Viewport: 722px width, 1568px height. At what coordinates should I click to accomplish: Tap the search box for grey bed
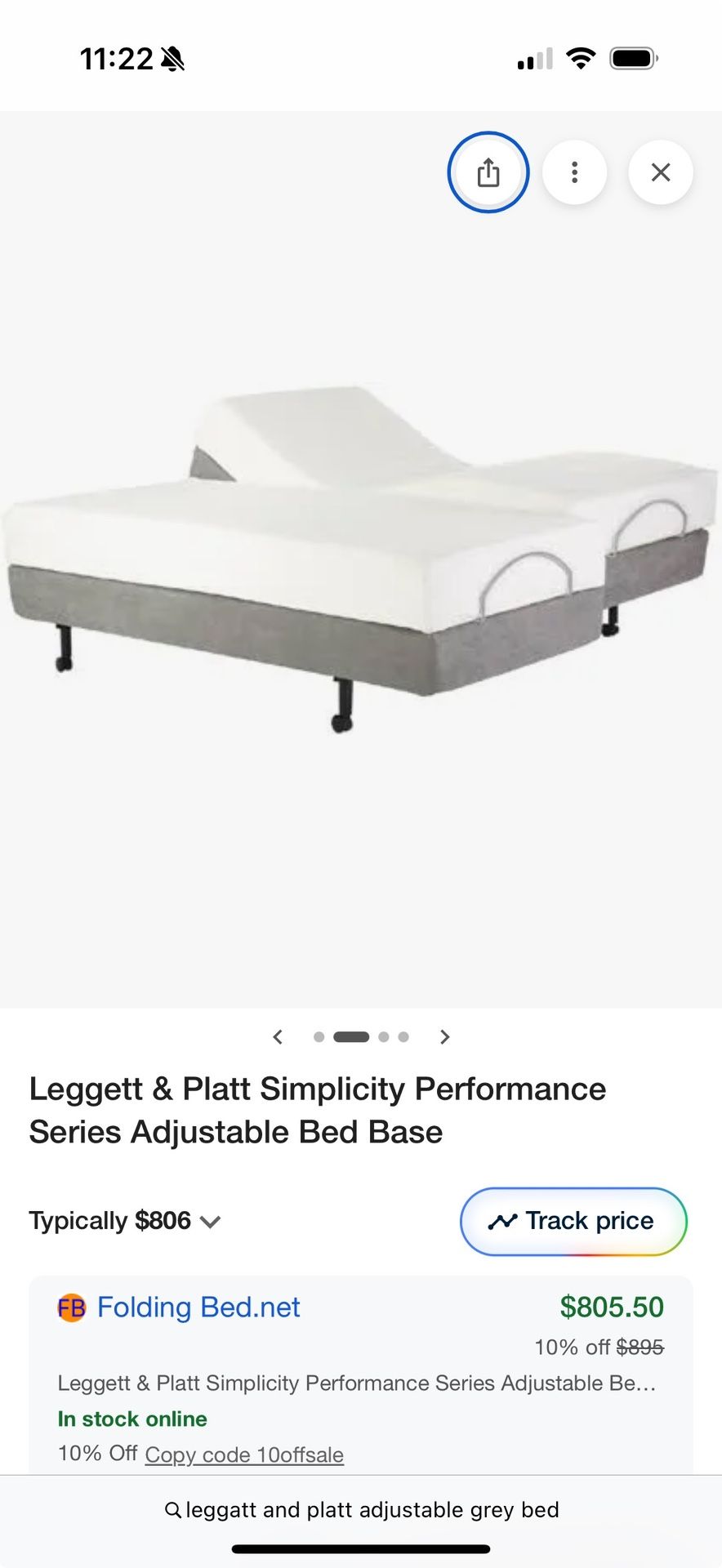361,1510
